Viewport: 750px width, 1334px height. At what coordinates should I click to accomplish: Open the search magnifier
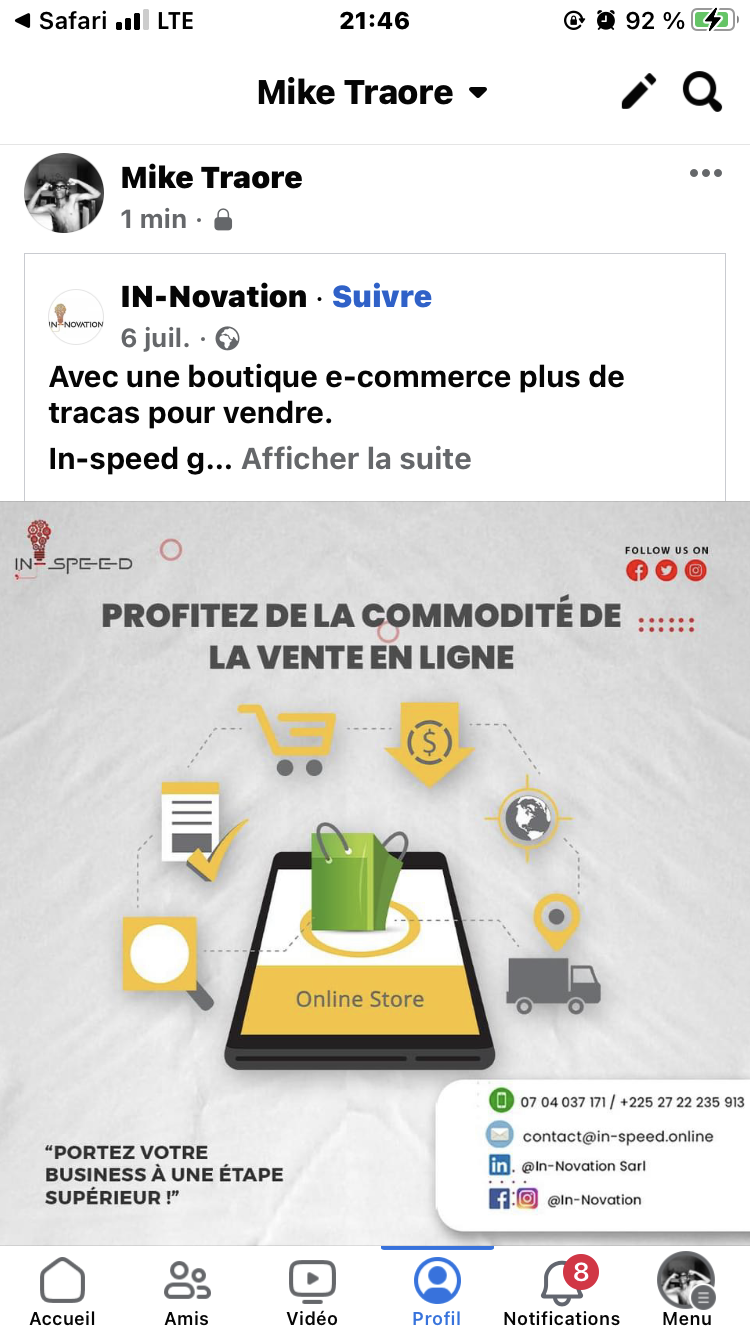[702, 92]
